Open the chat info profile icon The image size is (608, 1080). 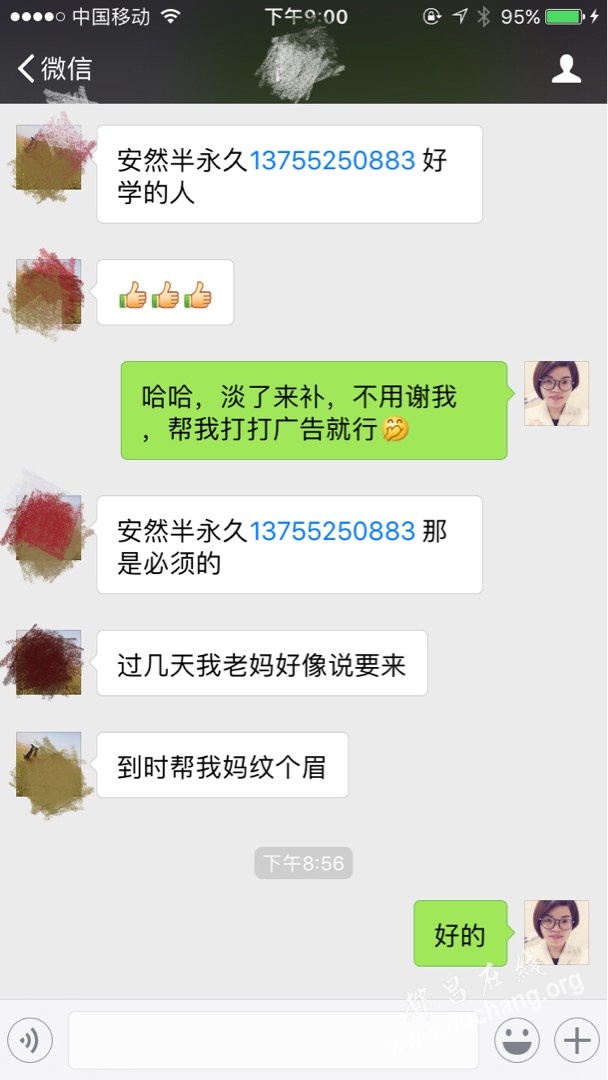tap(567, 69)
